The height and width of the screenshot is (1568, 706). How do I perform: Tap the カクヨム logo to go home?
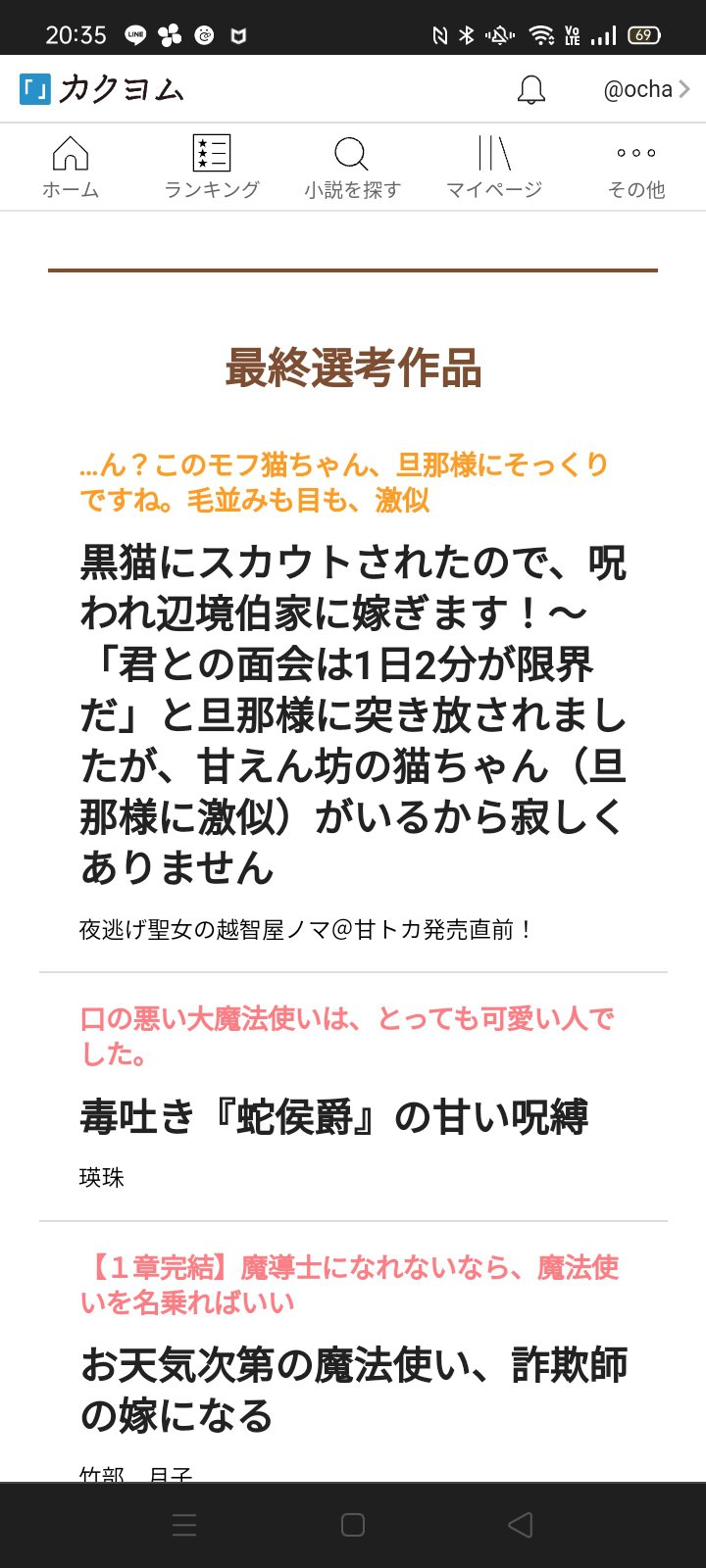point(102,90)
